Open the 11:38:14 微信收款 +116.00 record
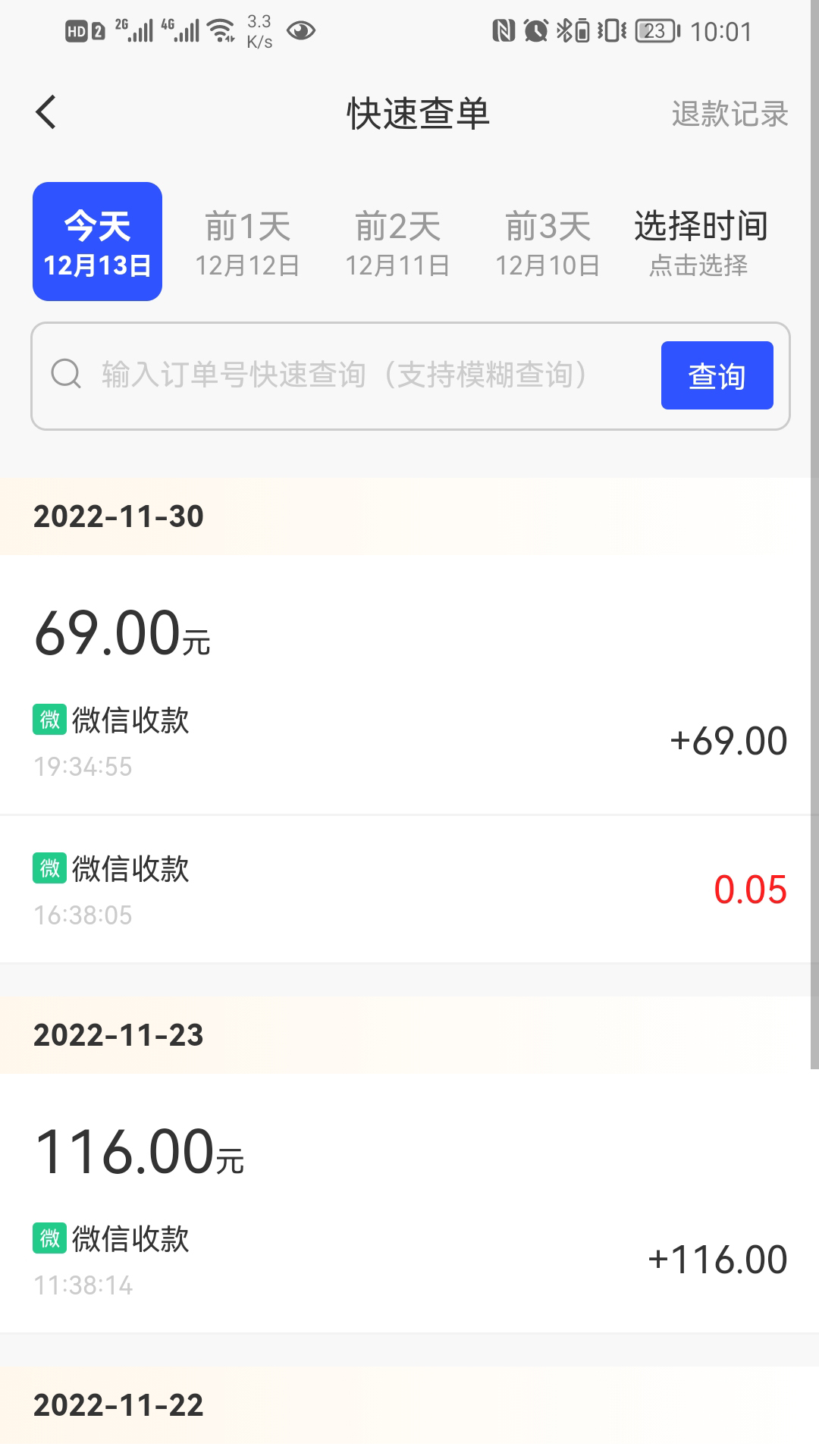This screenshot has height=1456, width=819. 409,1260
